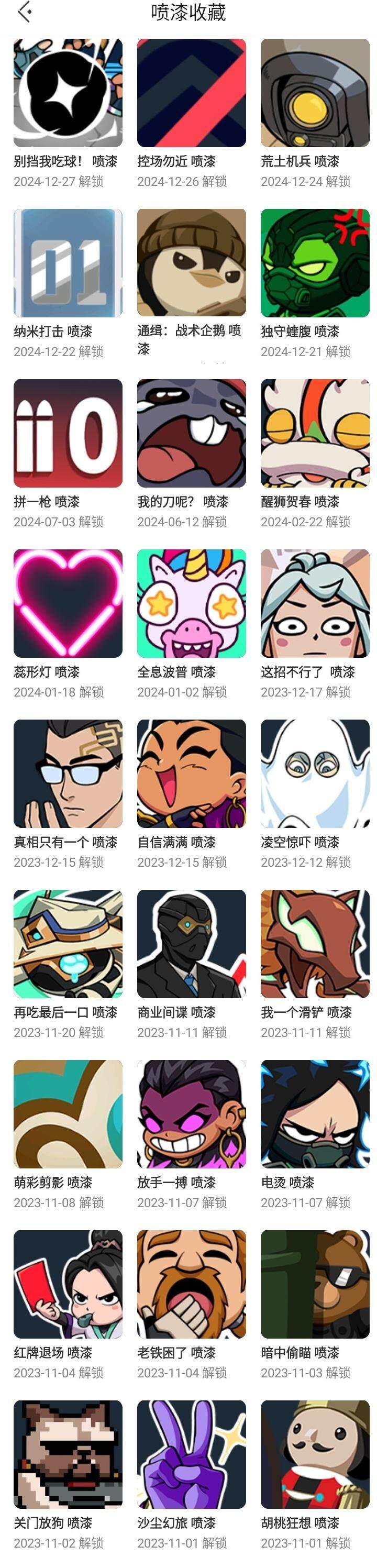The image size is (377, 1568).
Task: Open the 全息波普 unicorn spray
Action: coord(191,603)
